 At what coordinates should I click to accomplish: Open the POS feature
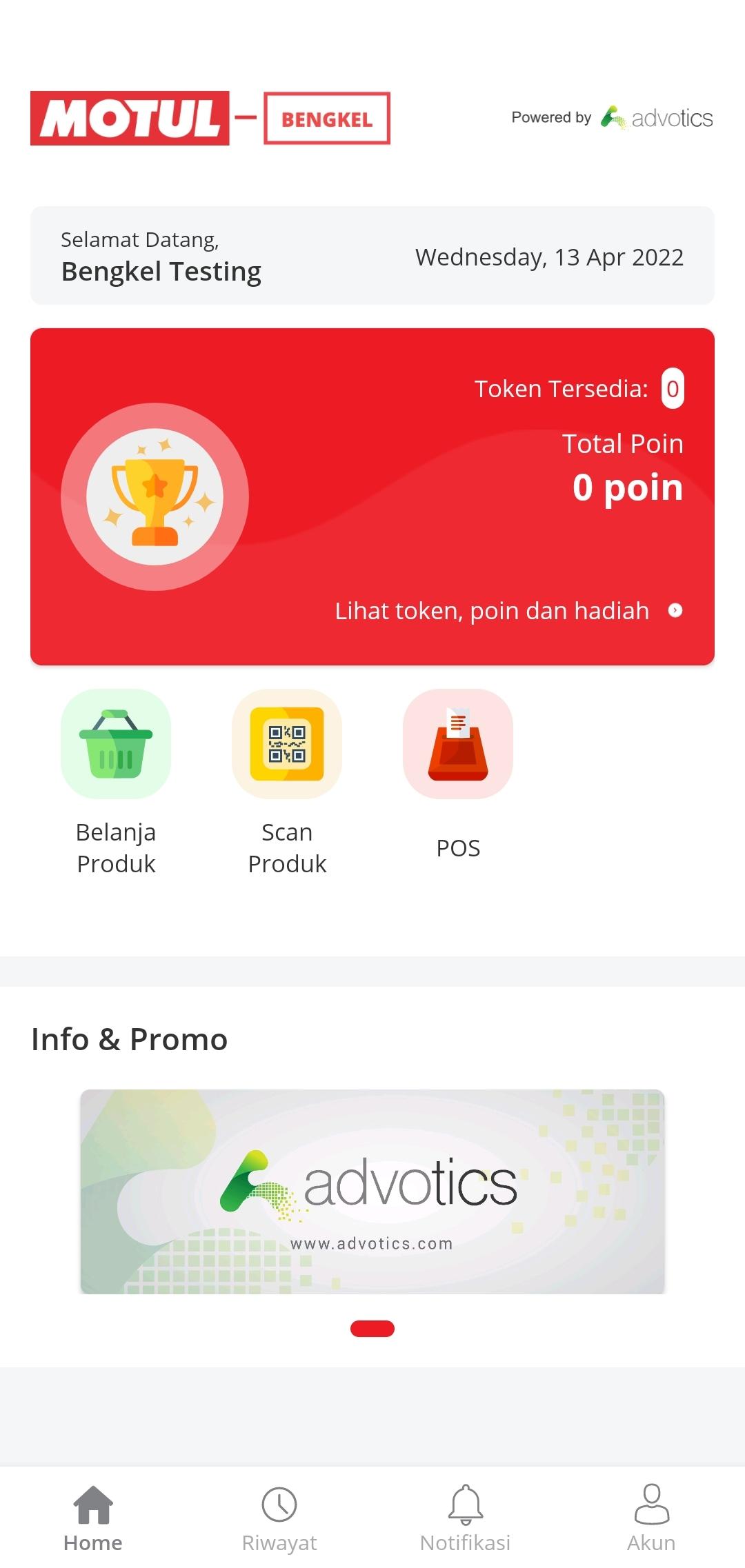point(458,745)
